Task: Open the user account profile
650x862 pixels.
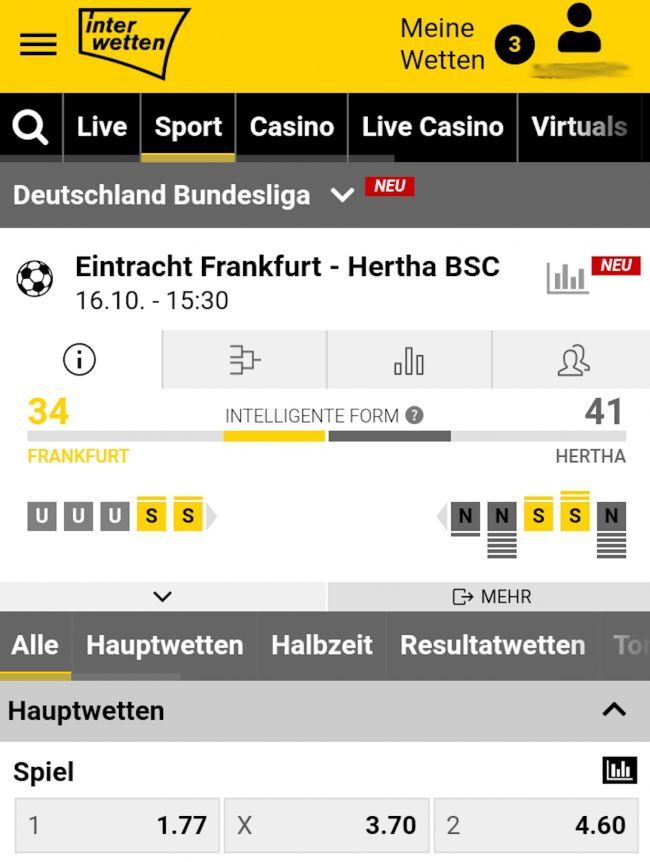Action: pos(579,32)
